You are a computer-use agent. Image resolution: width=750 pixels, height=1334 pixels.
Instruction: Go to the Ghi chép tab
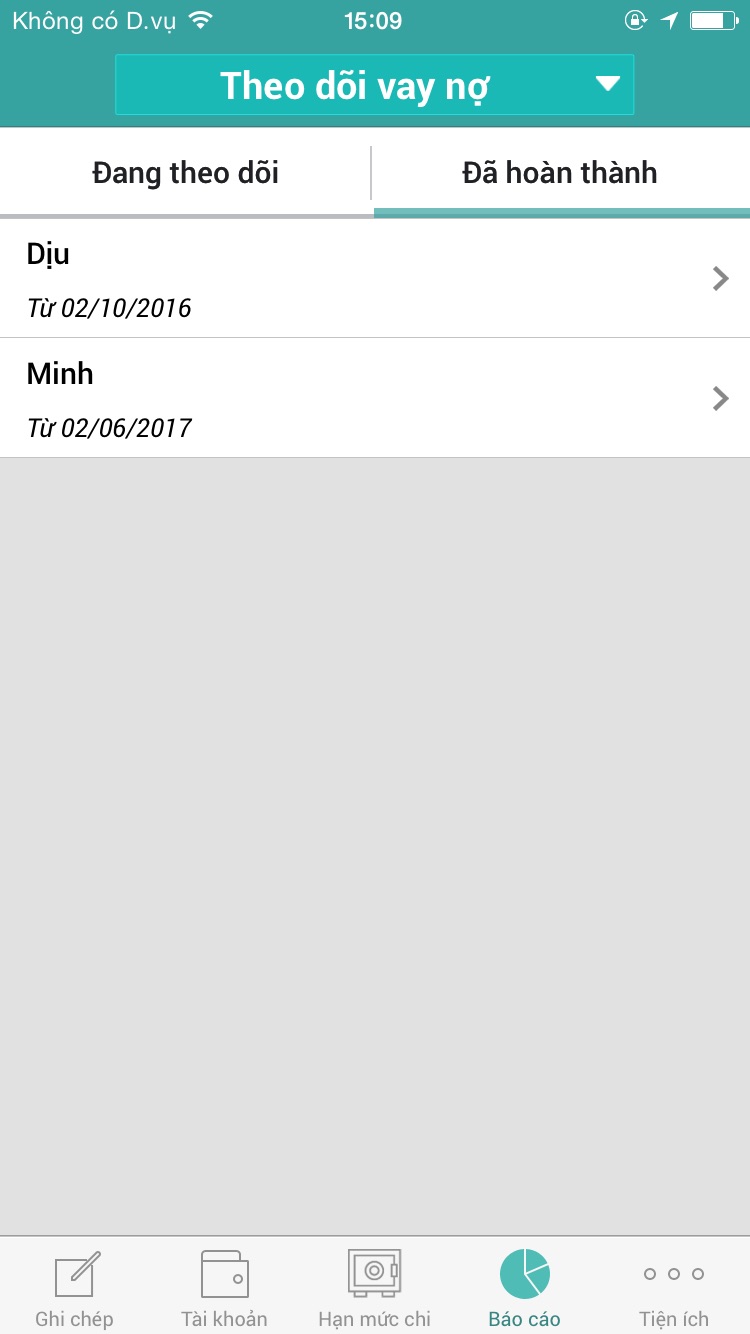pos(75,1287)
